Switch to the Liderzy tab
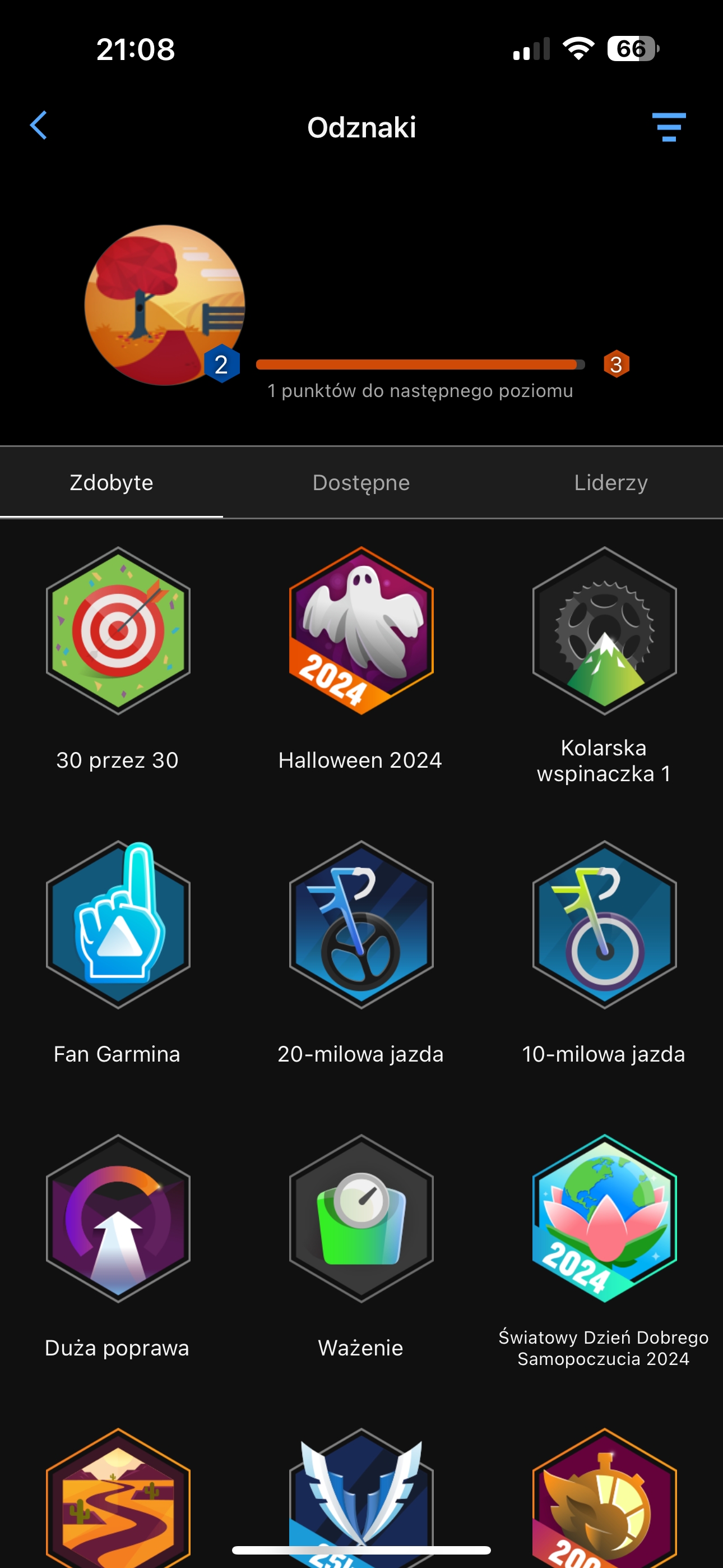723x1568 pixels. (610, 483)
